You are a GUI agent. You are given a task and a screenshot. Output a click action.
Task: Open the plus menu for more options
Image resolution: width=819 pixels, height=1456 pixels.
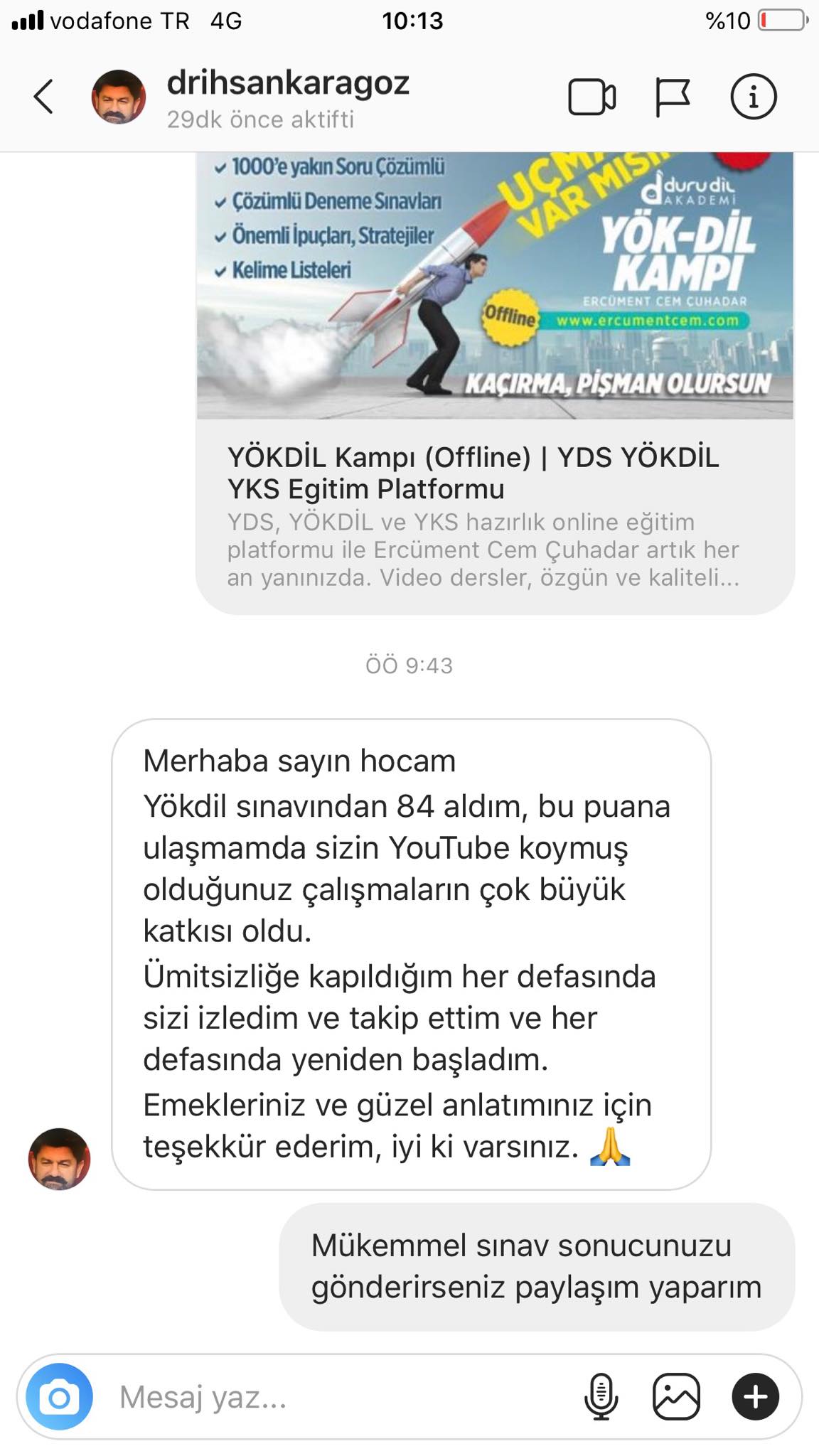point(755,1397)
